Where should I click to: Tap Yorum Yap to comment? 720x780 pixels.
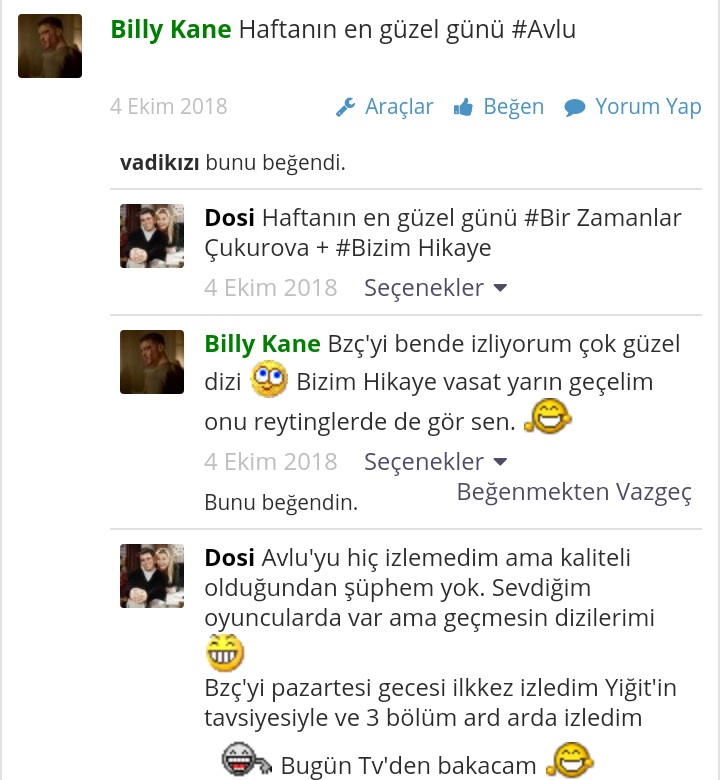tap(633, 107)
